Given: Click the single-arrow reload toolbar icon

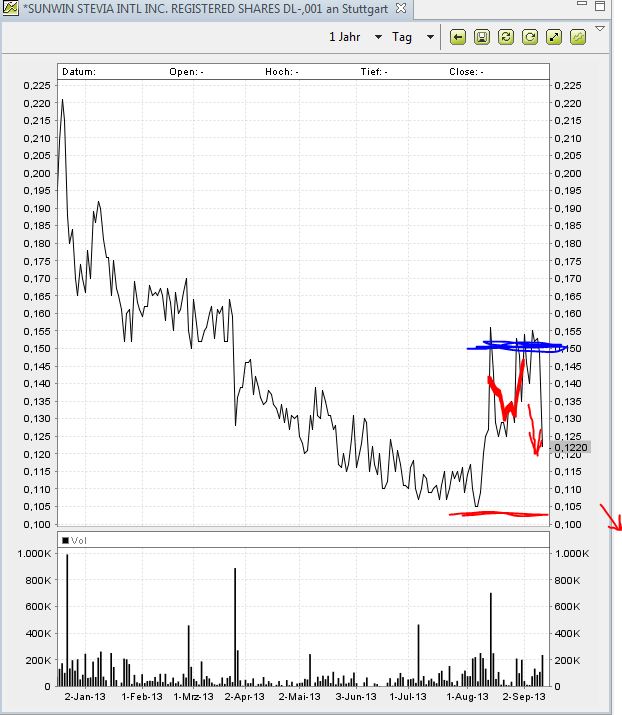Looking at the screenshot, I should (530, 37).
